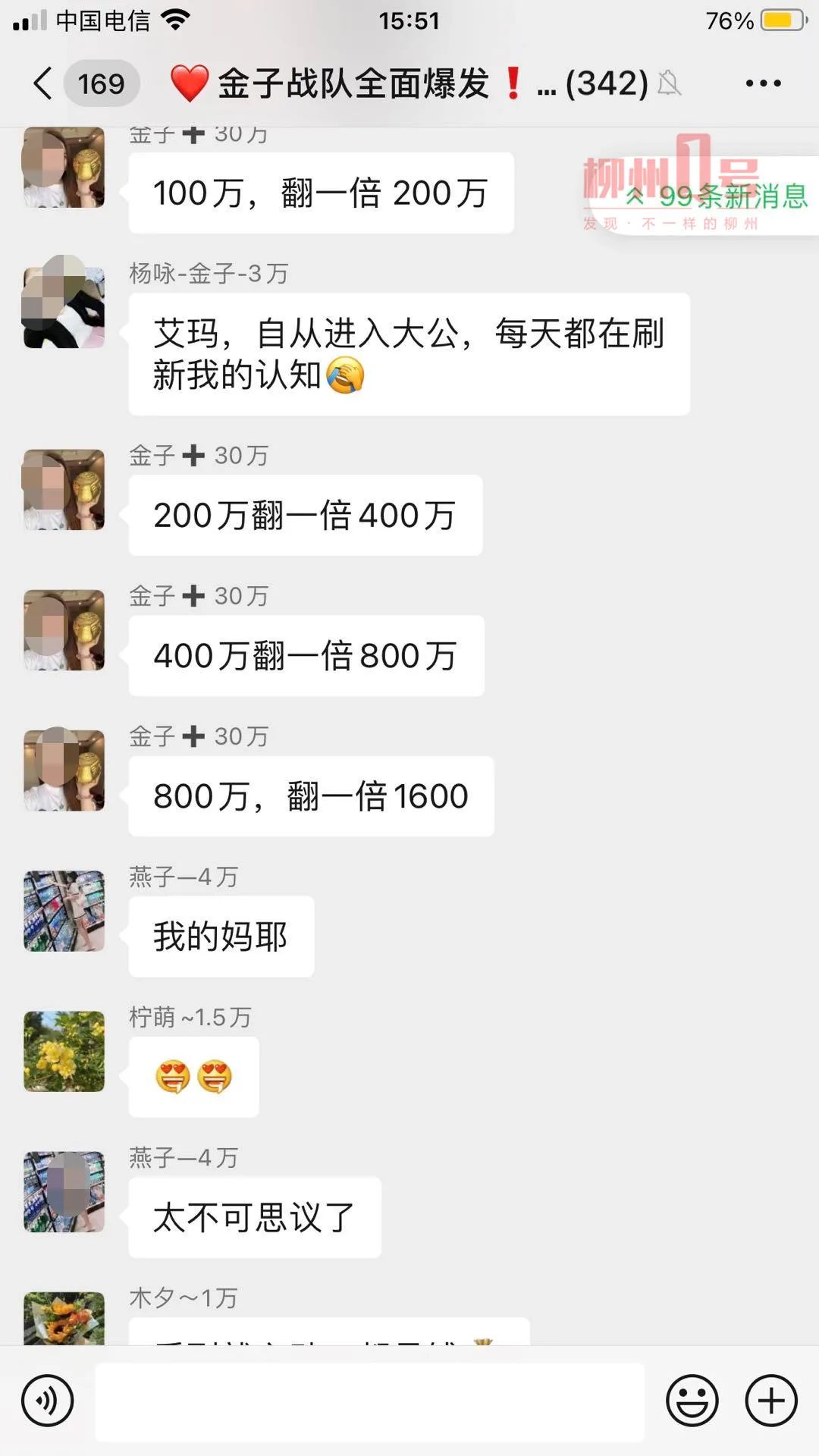This screenshot has width=819, height=1456.
Task: Open 柠萌 ~1.5万 avatar profile
Action: pos(64,1051)
